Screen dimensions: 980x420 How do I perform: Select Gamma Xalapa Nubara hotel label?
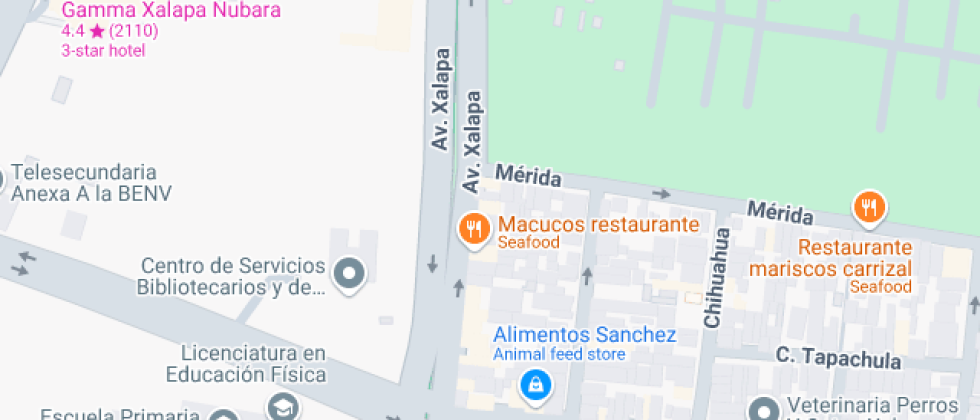pyautogui.click(x=171, y=11)
